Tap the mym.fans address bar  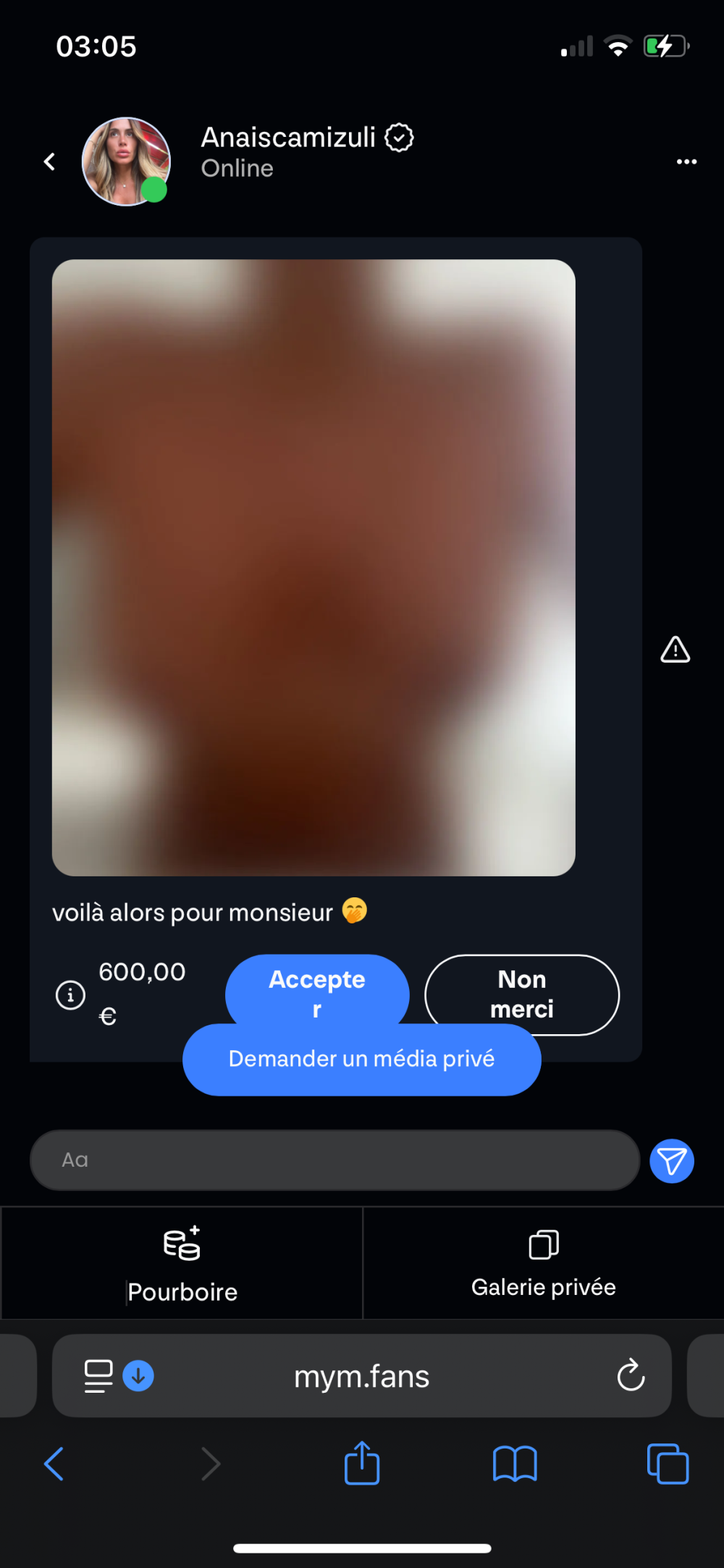coord(361,1376)
